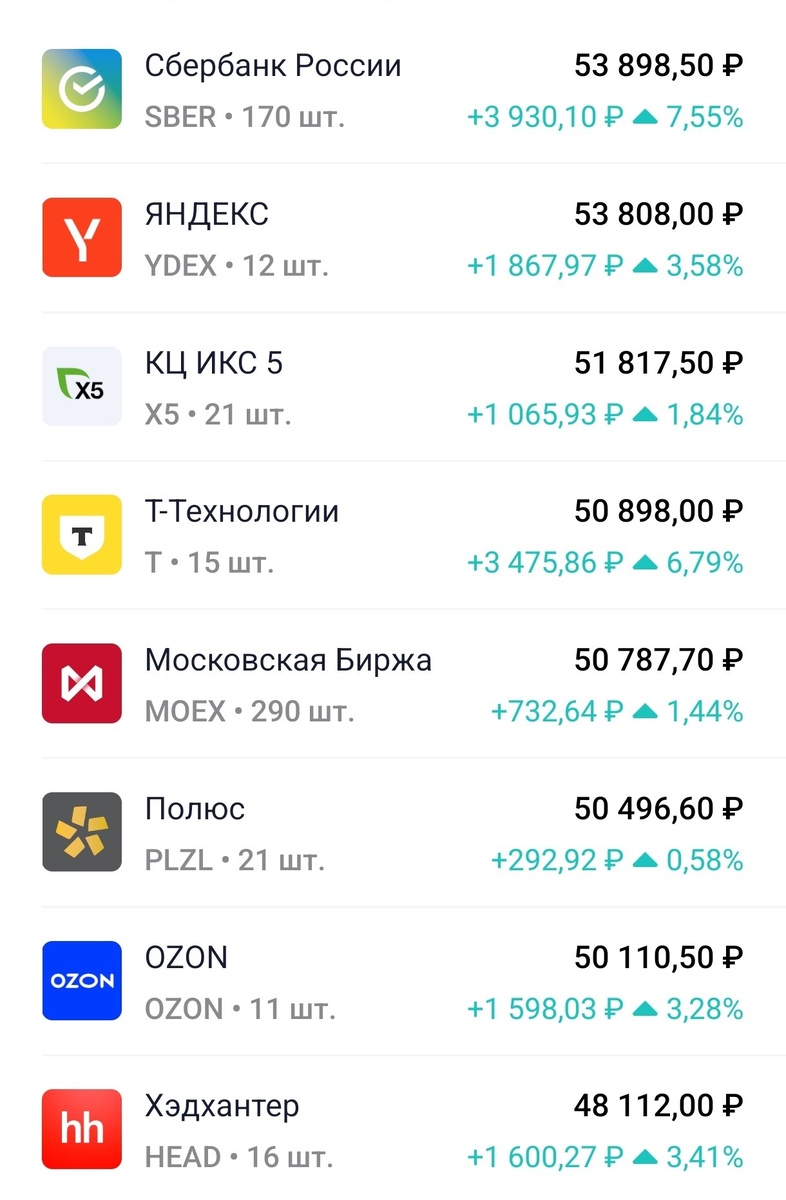Image resolution: width=786 pixels, height=1200 pixels.
Task: Click the MOEX ticker with 290 shares
Action: point(250,711)
